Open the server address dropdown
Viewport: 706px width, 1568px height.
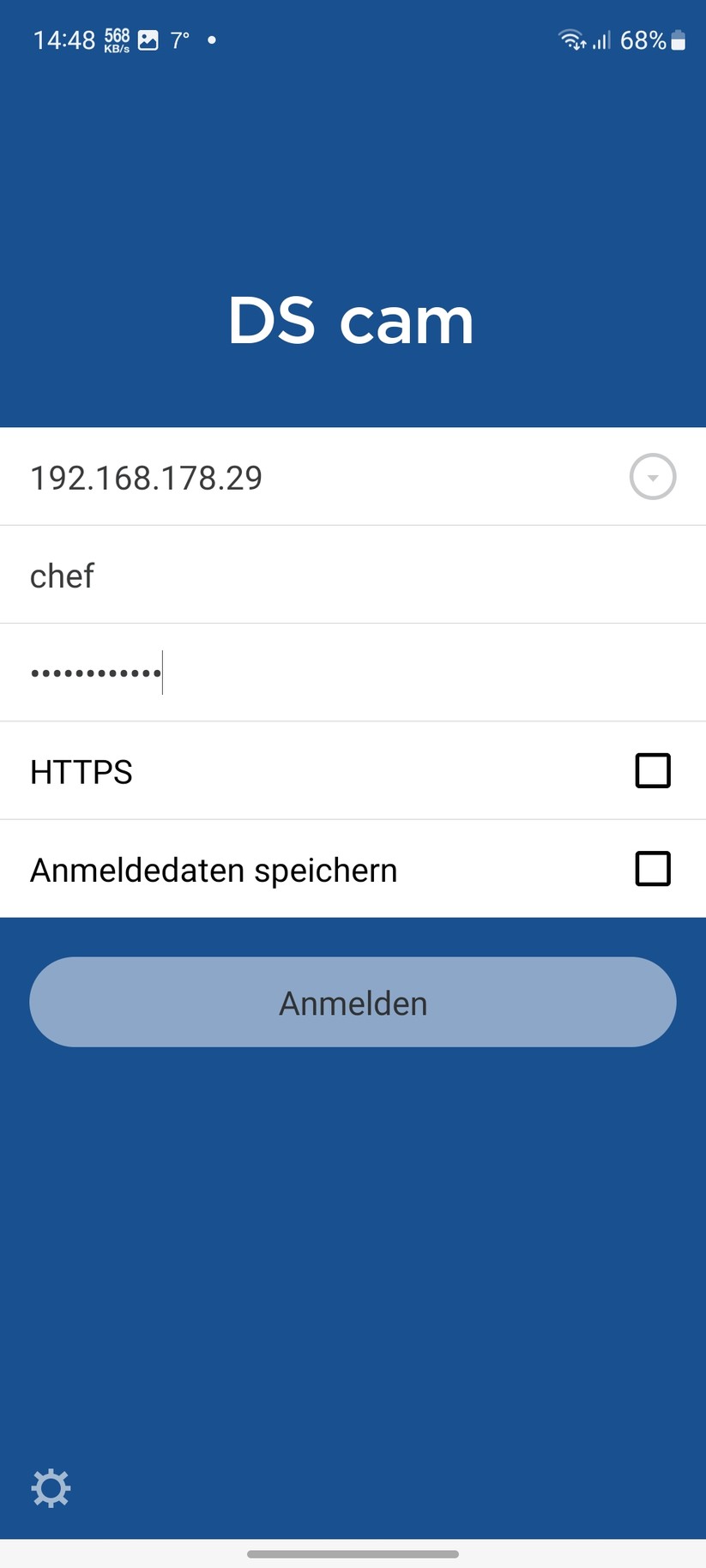[652, 477]
